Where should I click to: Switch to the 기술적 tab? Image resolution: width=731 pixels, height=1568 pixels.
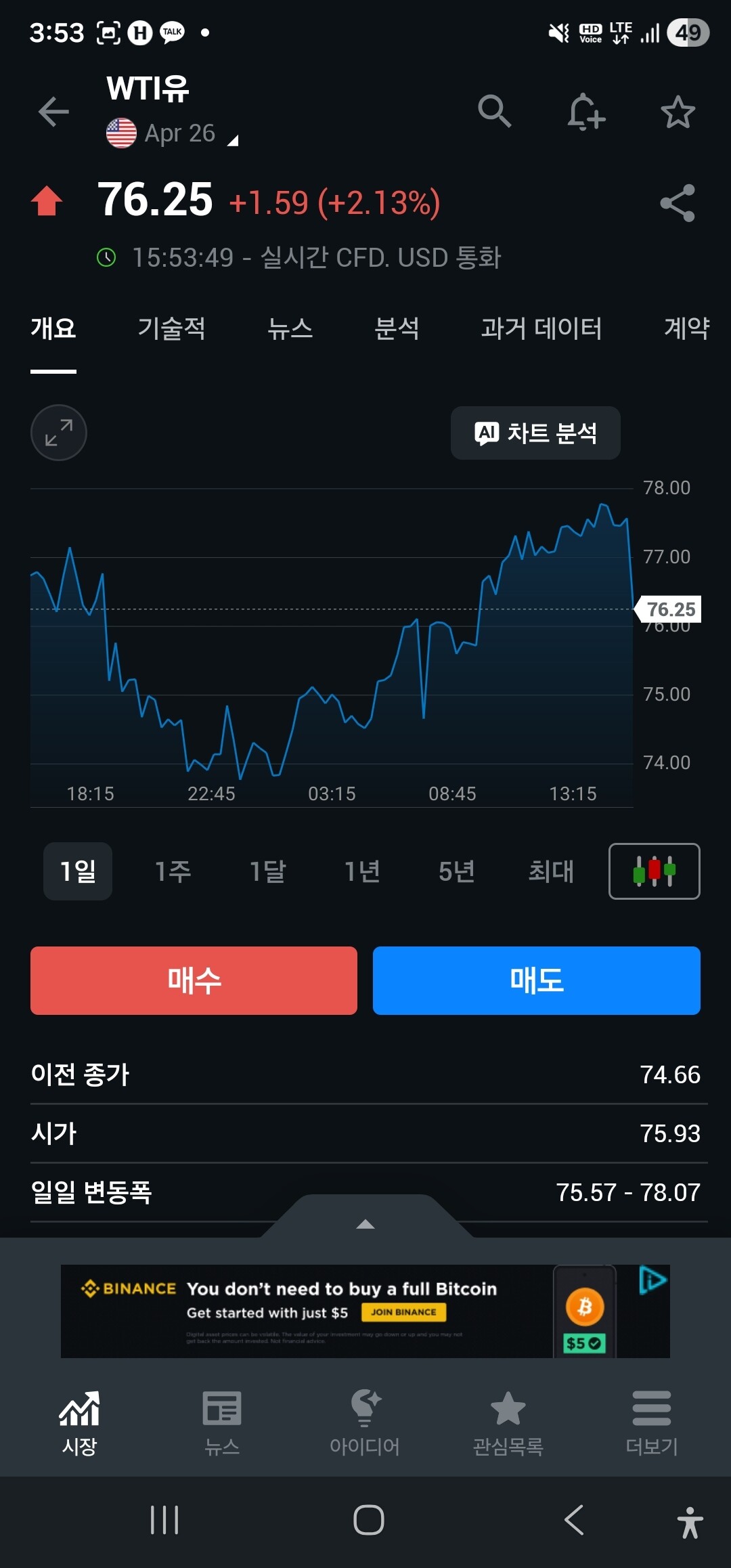click(171, 329)
